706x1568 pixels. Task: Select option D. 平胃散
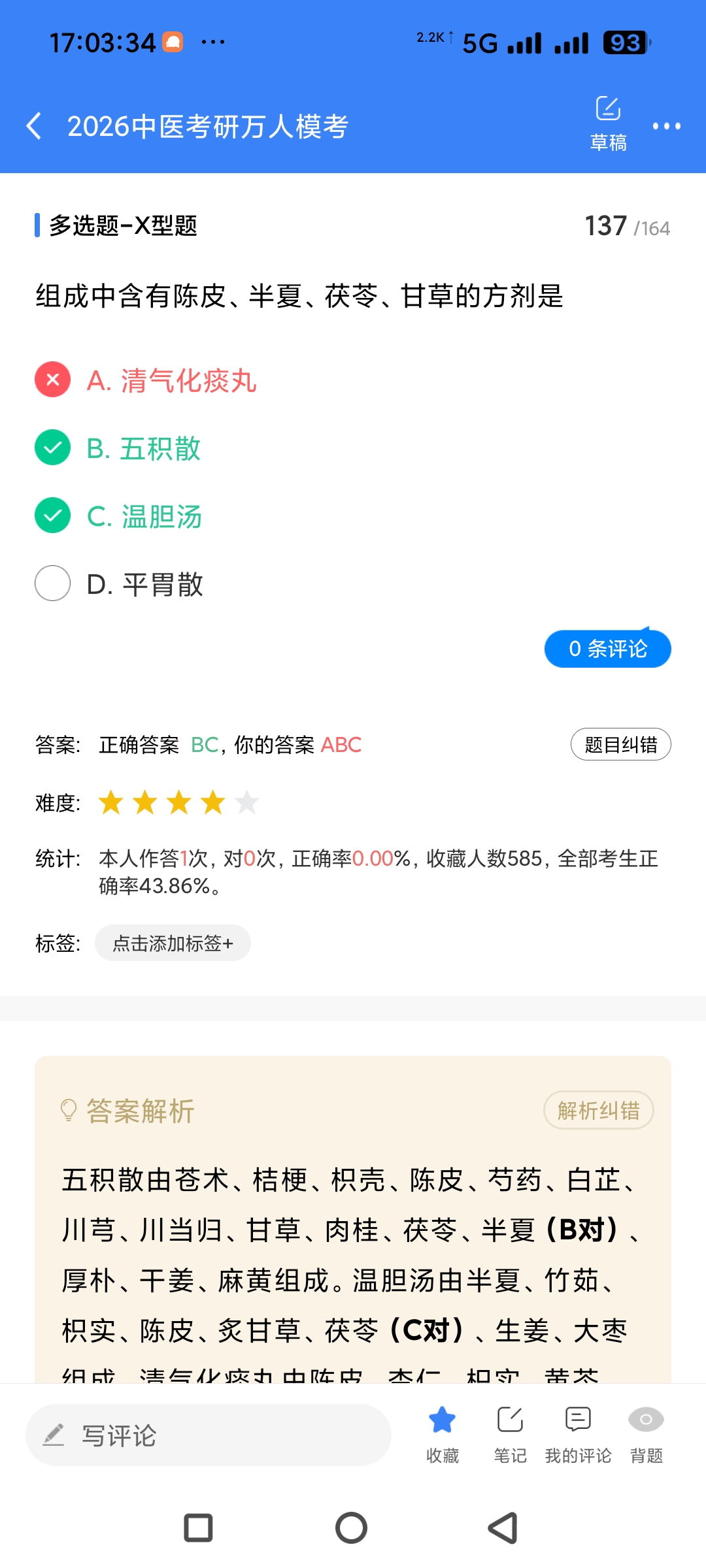[144, 584]
